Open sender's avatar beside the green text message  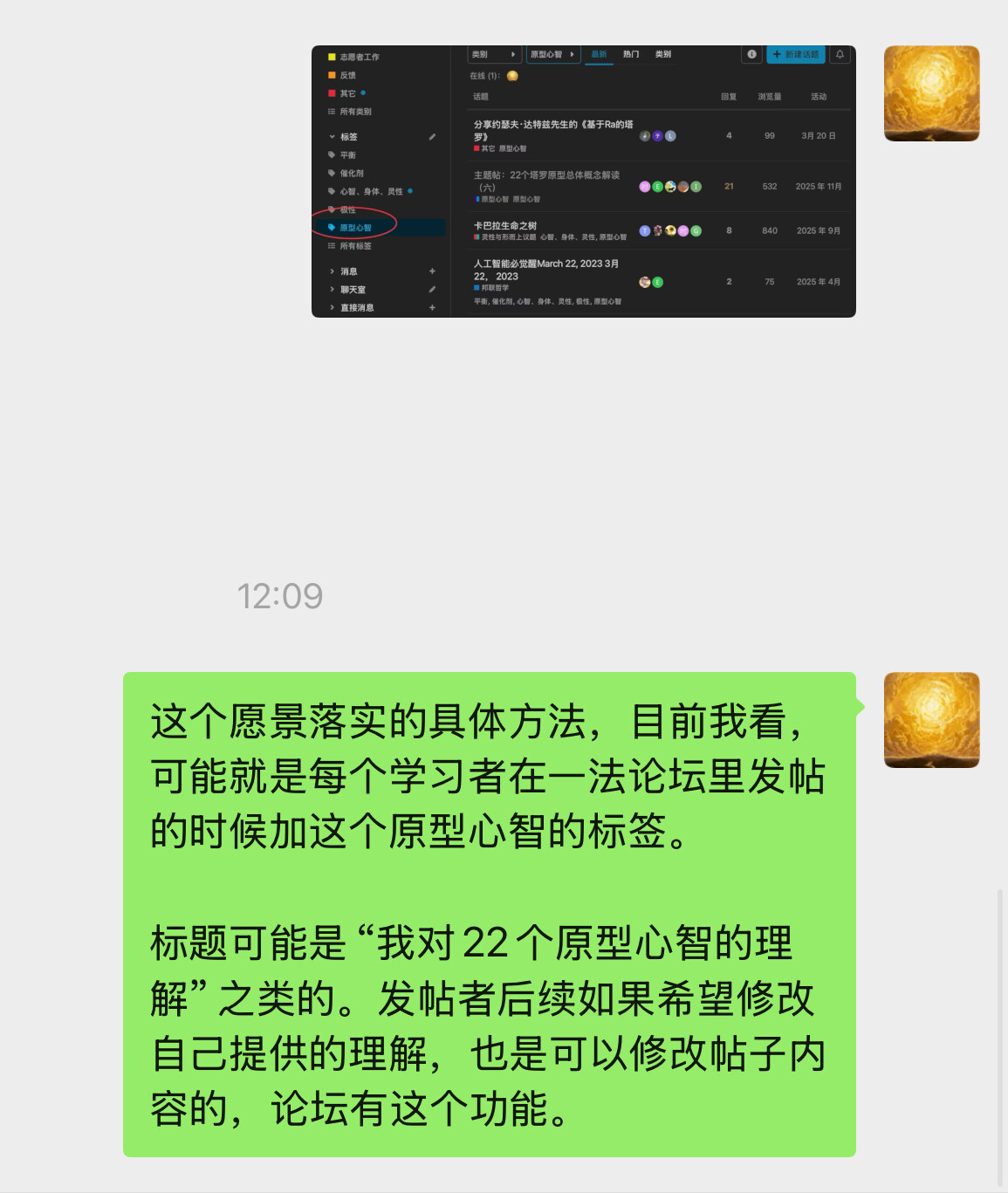click(x=931, y=720)
